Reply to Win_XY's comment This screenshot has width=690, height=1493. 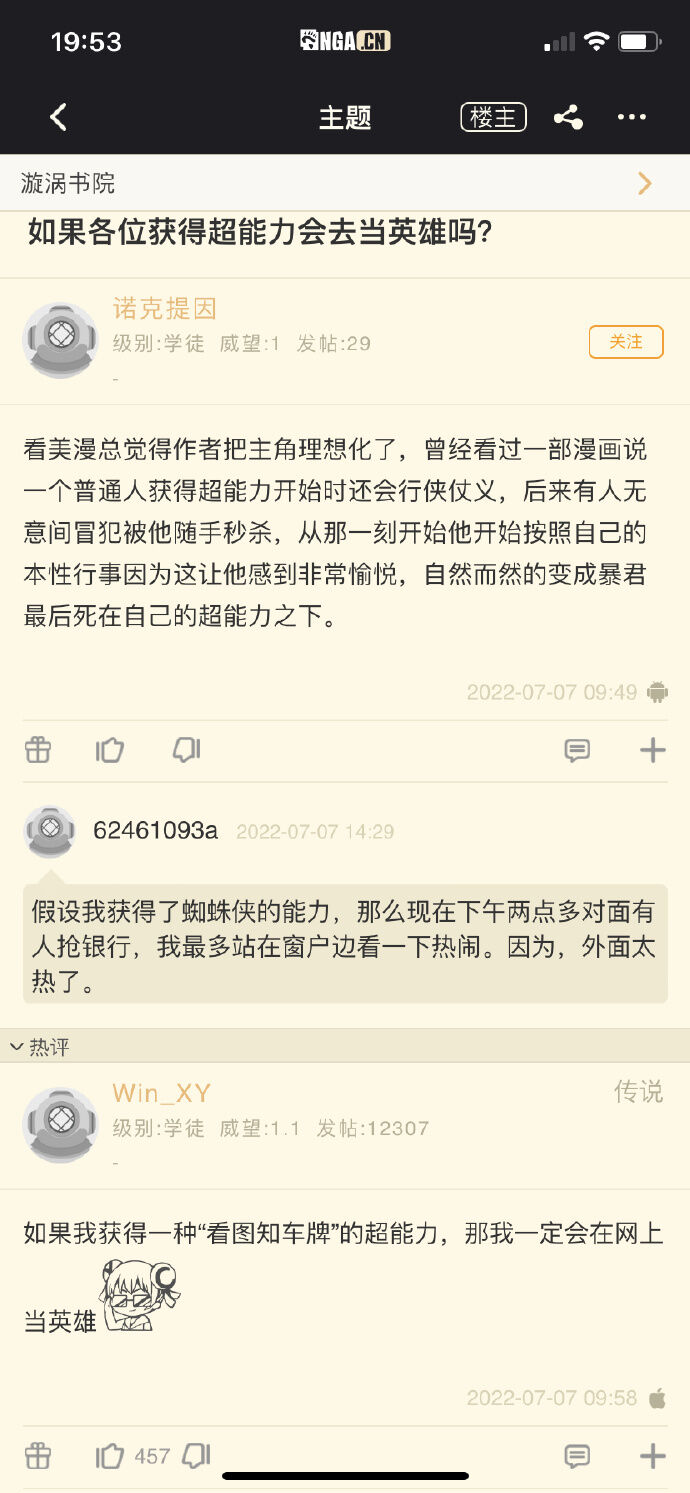coord(577,1456)
